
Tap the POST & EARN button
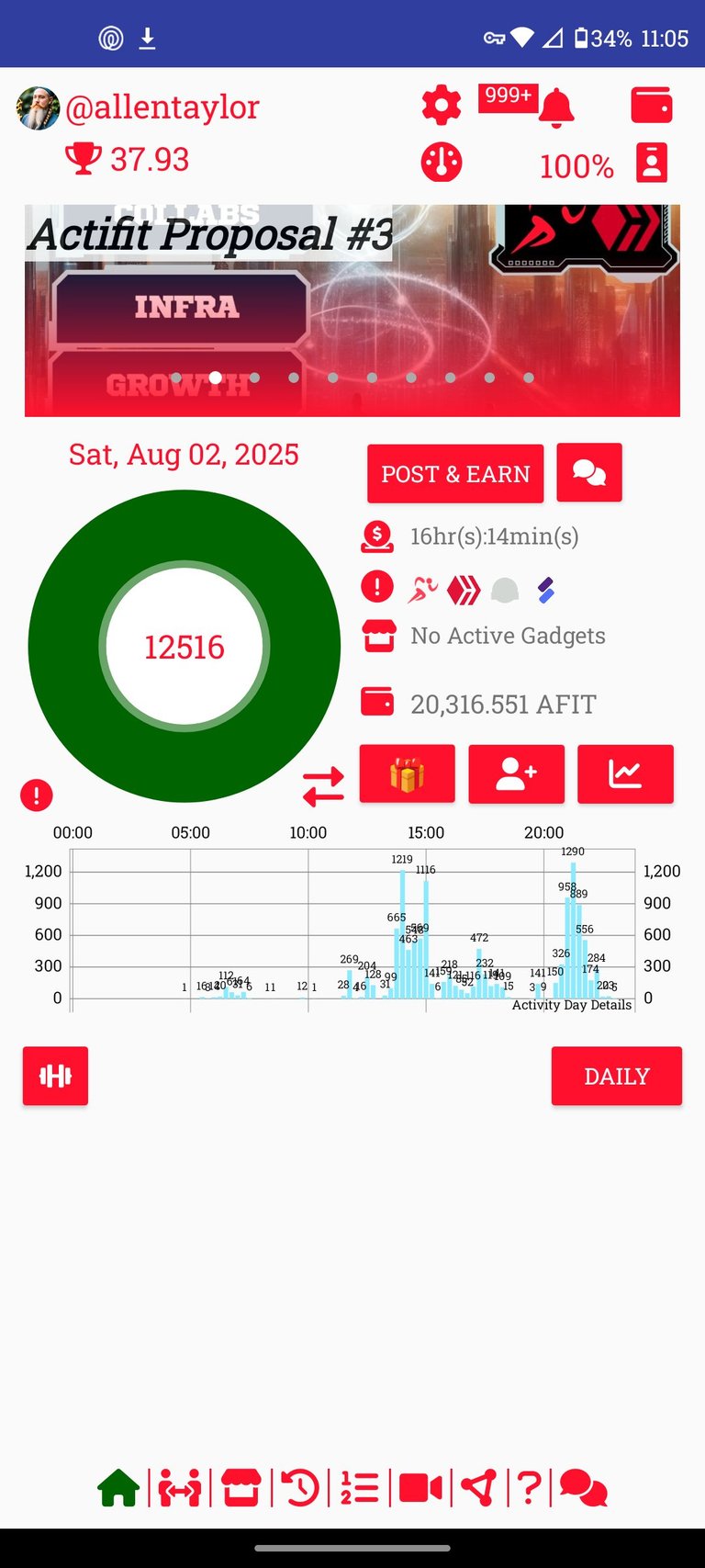click(x=455, y=474)
